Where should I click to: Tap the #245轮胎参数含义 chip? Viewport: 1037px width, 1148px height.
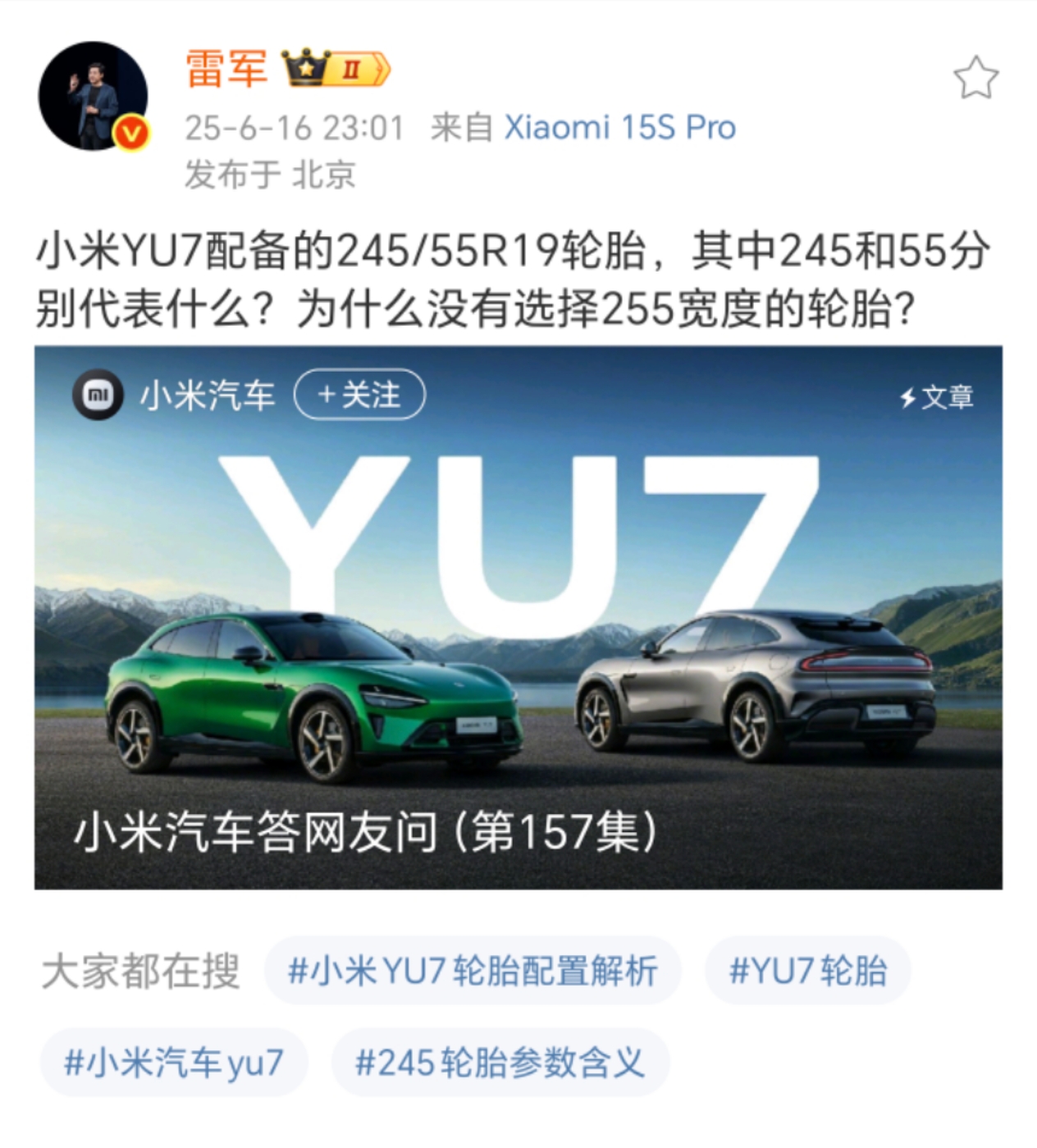coord(500,1063)
